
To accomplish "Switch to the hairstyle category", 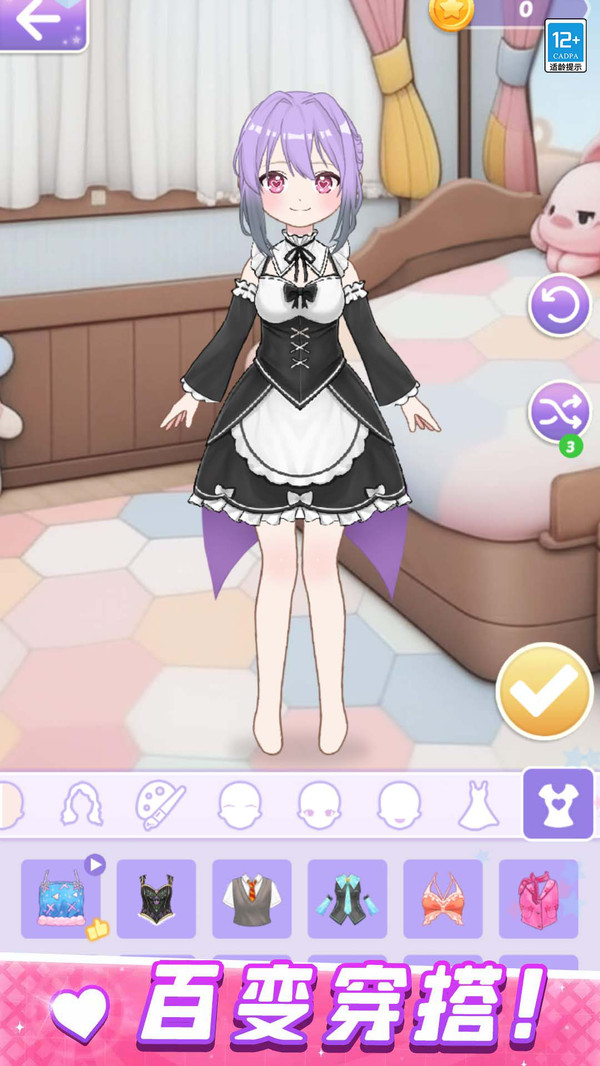I will pyautogui.click(x=82, y=805).
